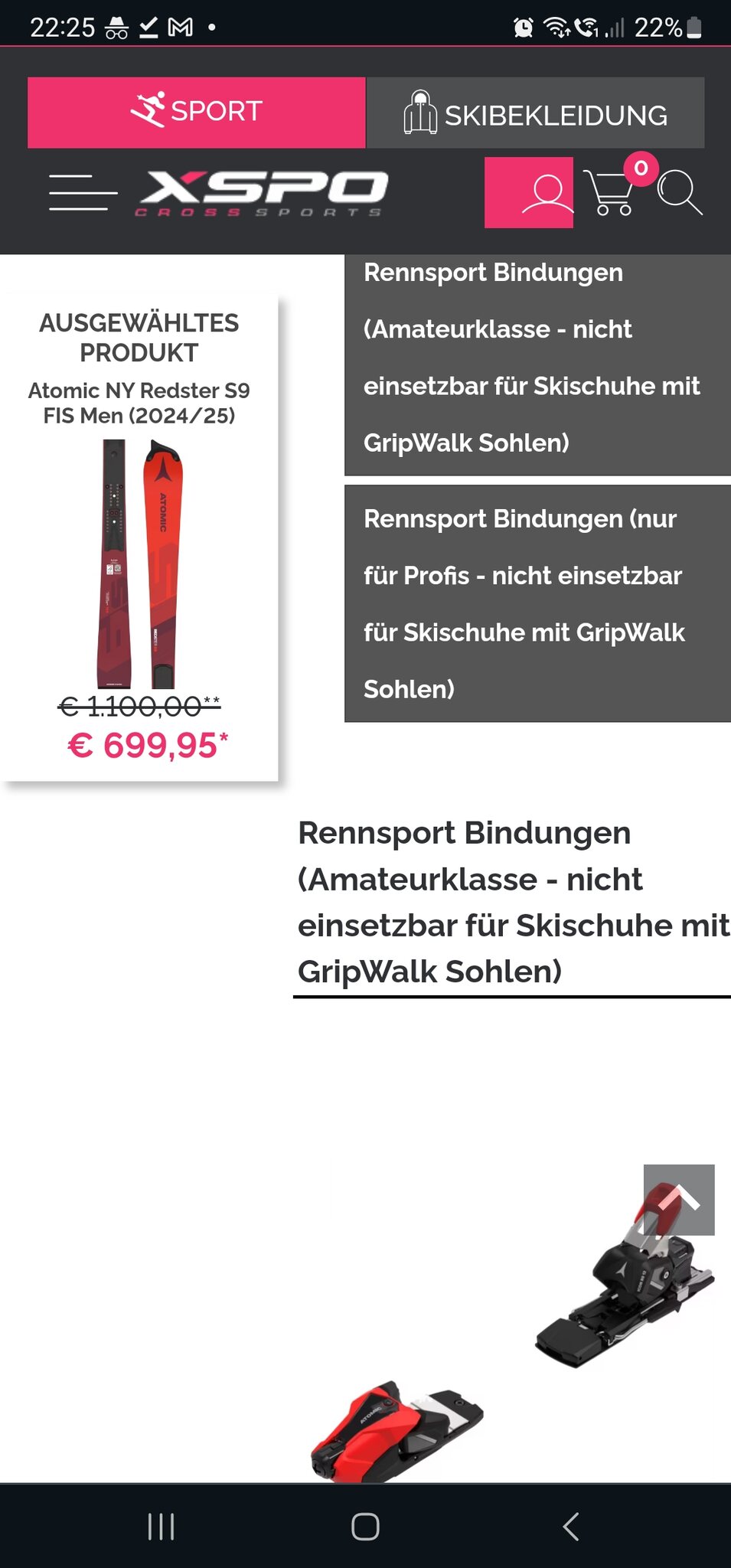This screenshot has width=731, height=1568.
Task: Show recent apps
Action: coord(161,1526)
